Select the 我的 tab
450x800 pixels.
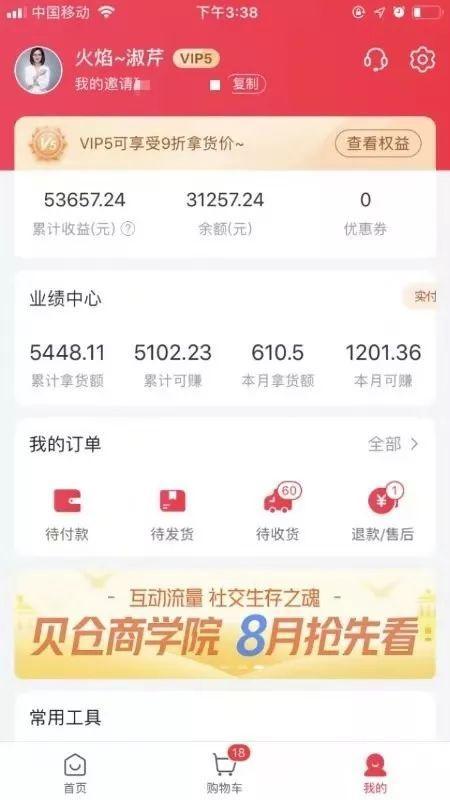coord(375,773)
